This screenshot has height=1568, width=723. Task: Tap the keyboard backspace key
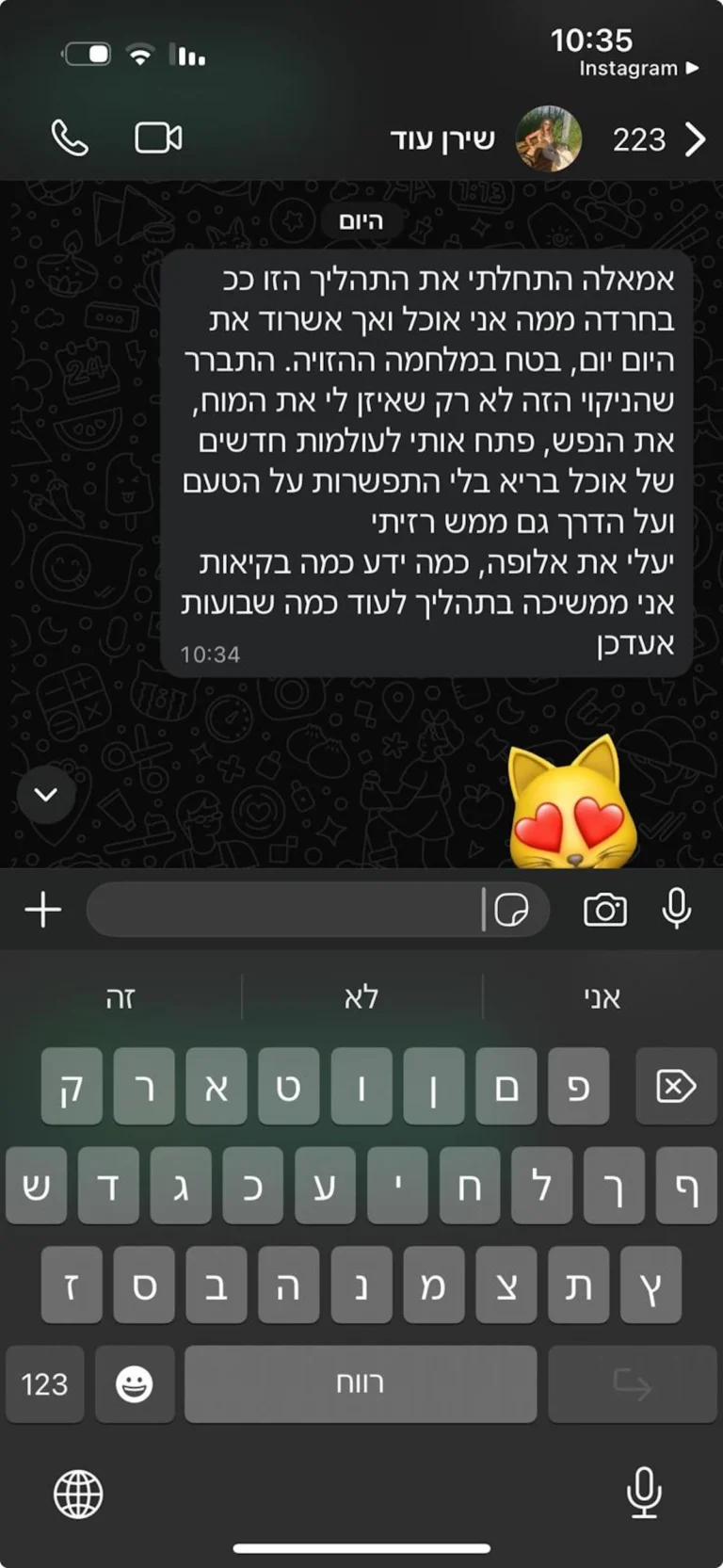click(x=675, y=1087)
